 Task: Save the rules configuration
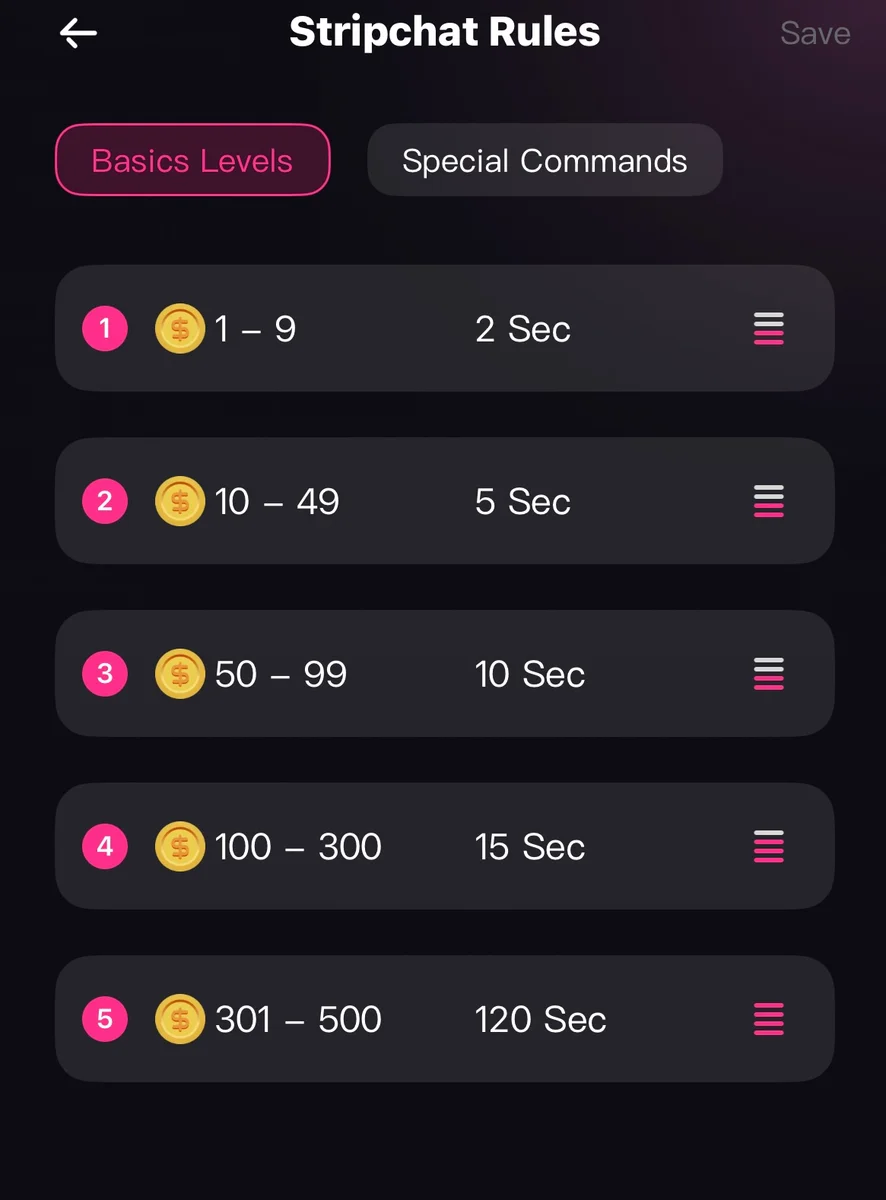[x=815, y=33]
